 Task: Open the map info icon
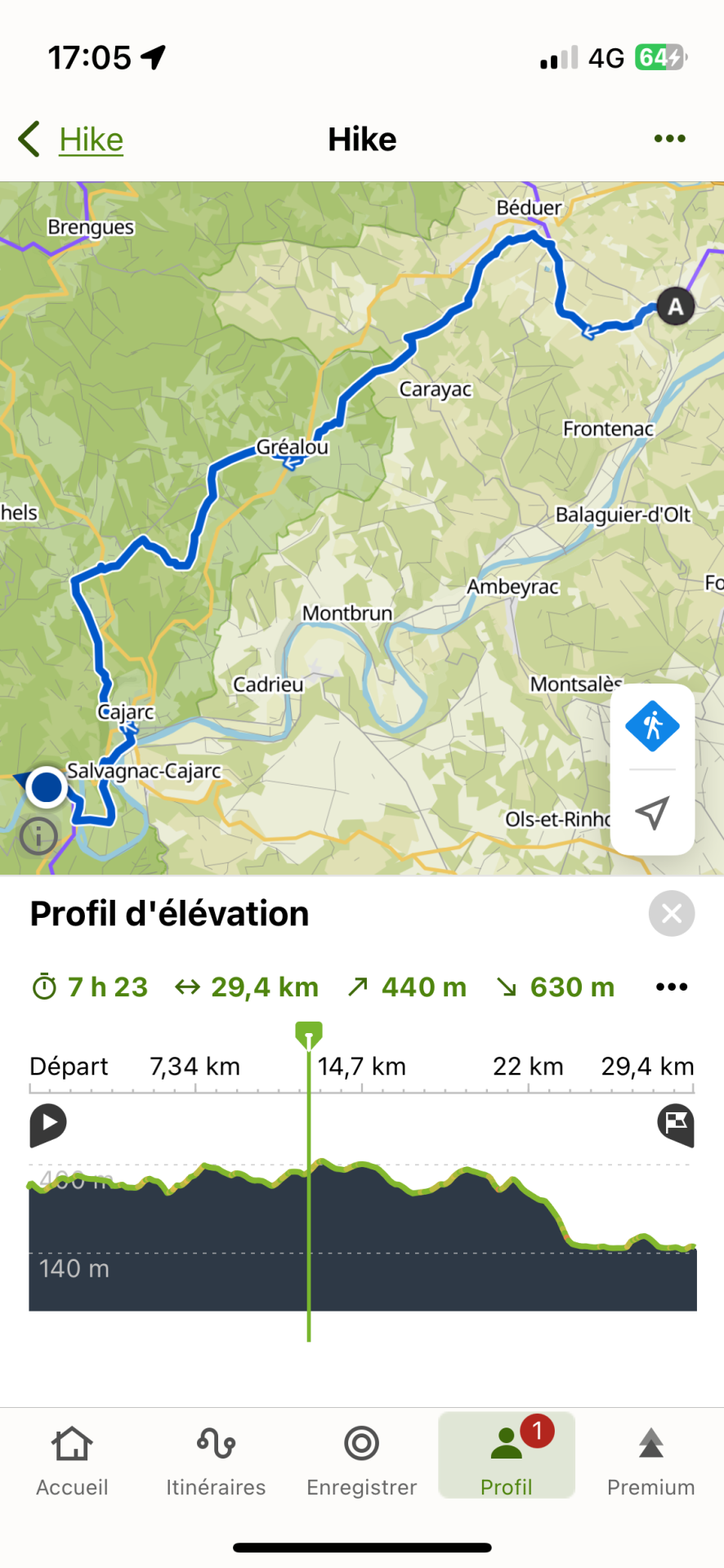click(38, 835)
